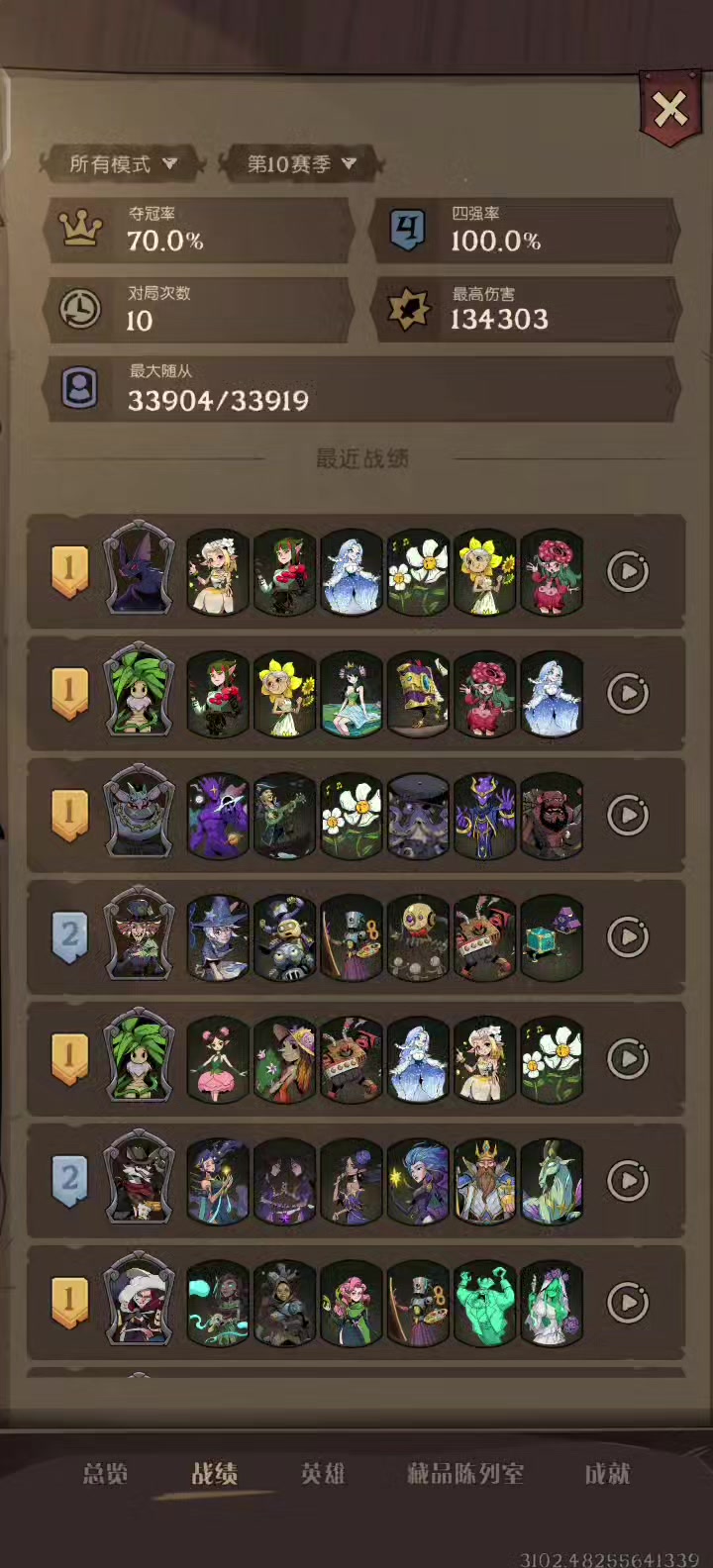
Task: Play replay of the first second-place match
Action: 628,936
